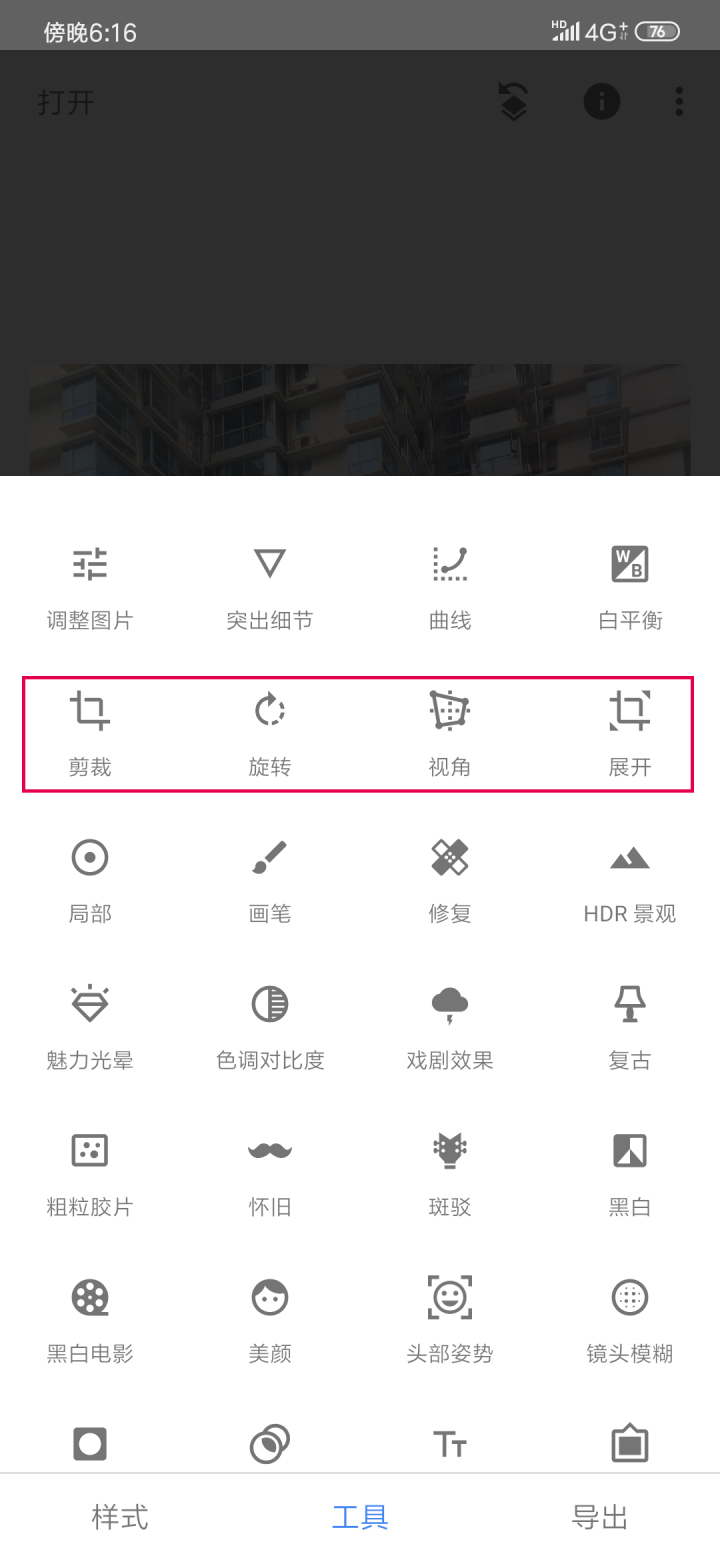Choose the 白平衡 tool
The width and height of the screenshot is (720, 1560).
[630, 588]
